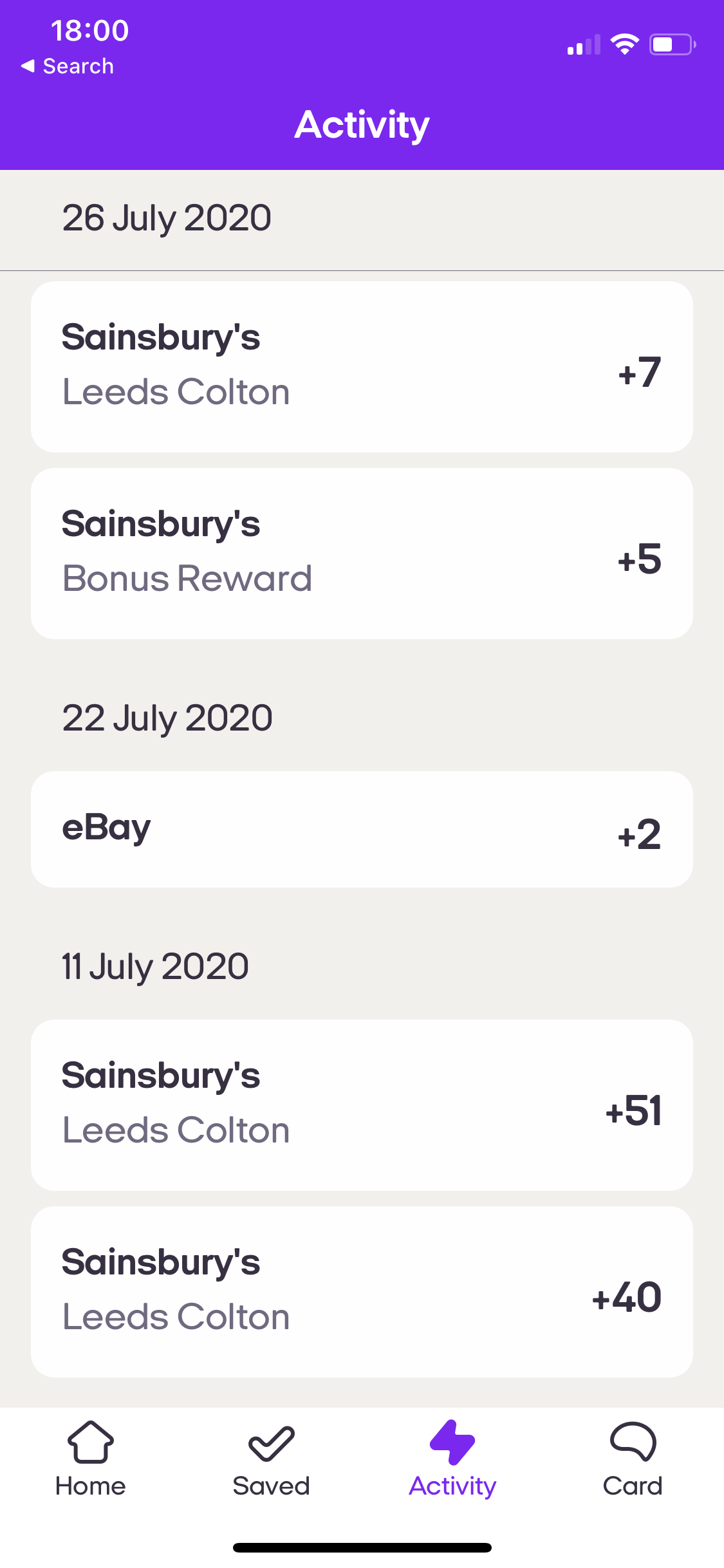Open the eBay +2 activity entry

pos(362,829)
